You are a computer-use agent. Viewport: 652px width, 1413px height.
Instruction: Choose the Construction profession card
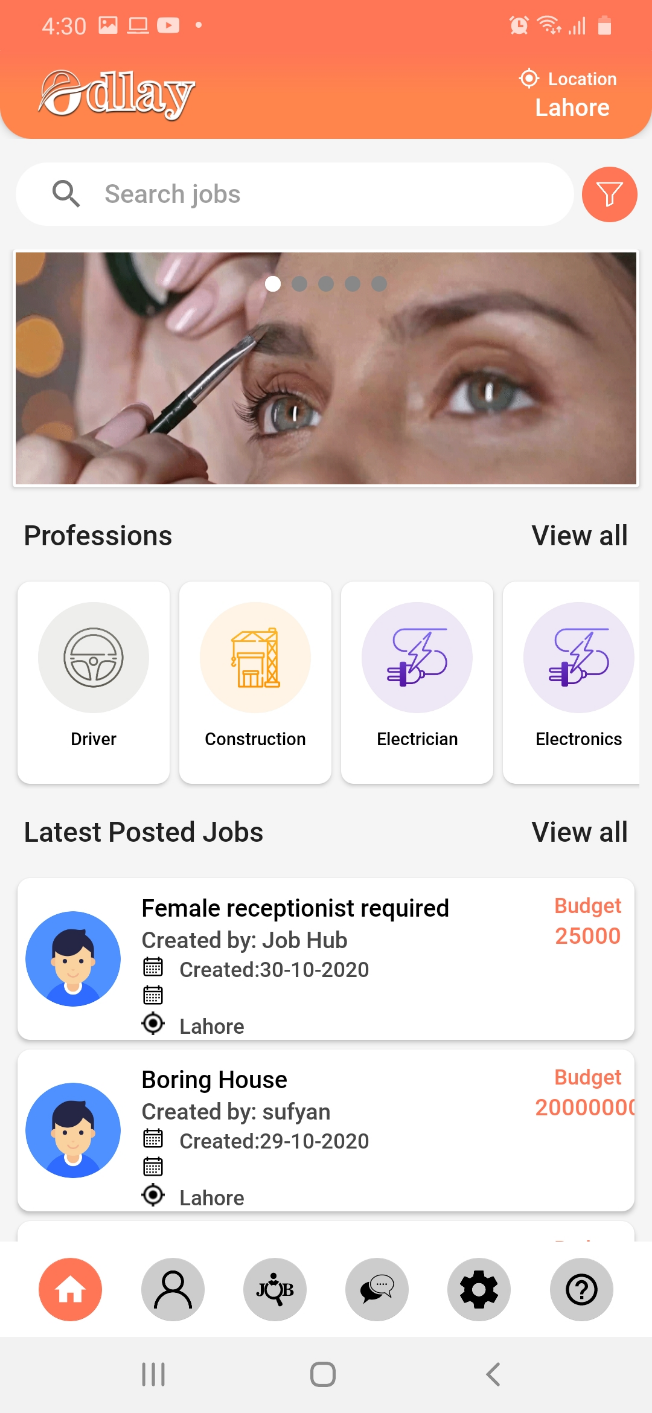(255, 682)
